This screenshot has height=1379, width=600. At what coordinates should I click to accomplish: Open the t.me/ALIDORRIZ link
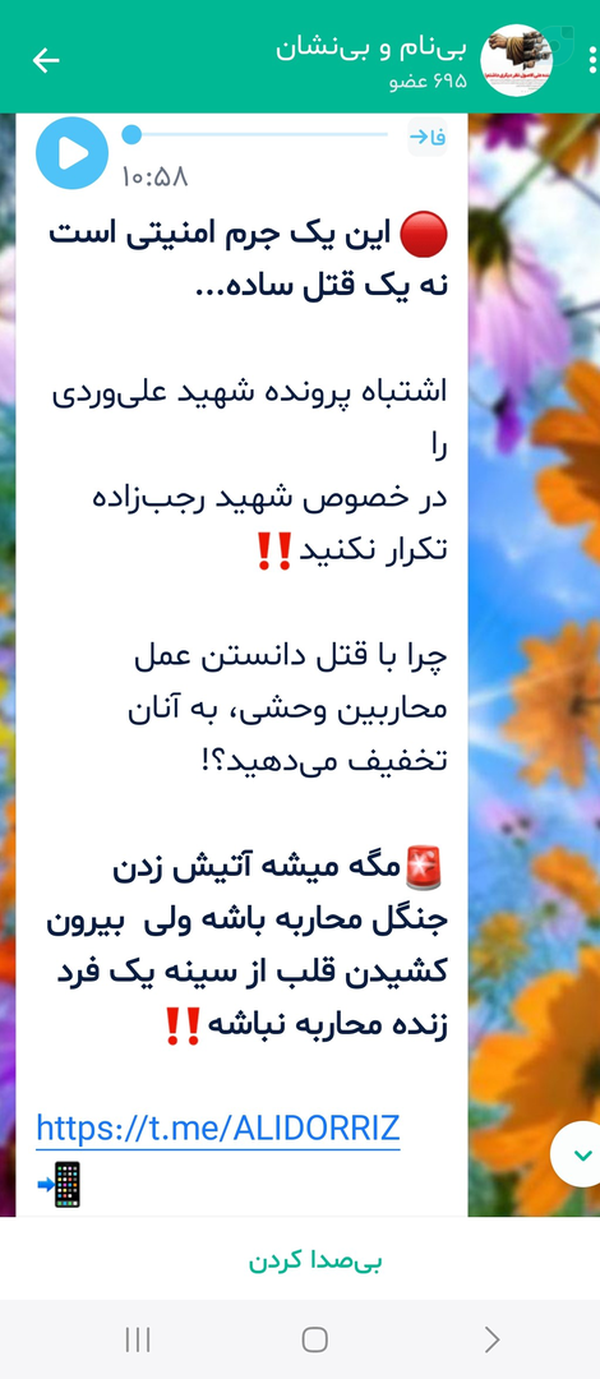click(218, 1128)
